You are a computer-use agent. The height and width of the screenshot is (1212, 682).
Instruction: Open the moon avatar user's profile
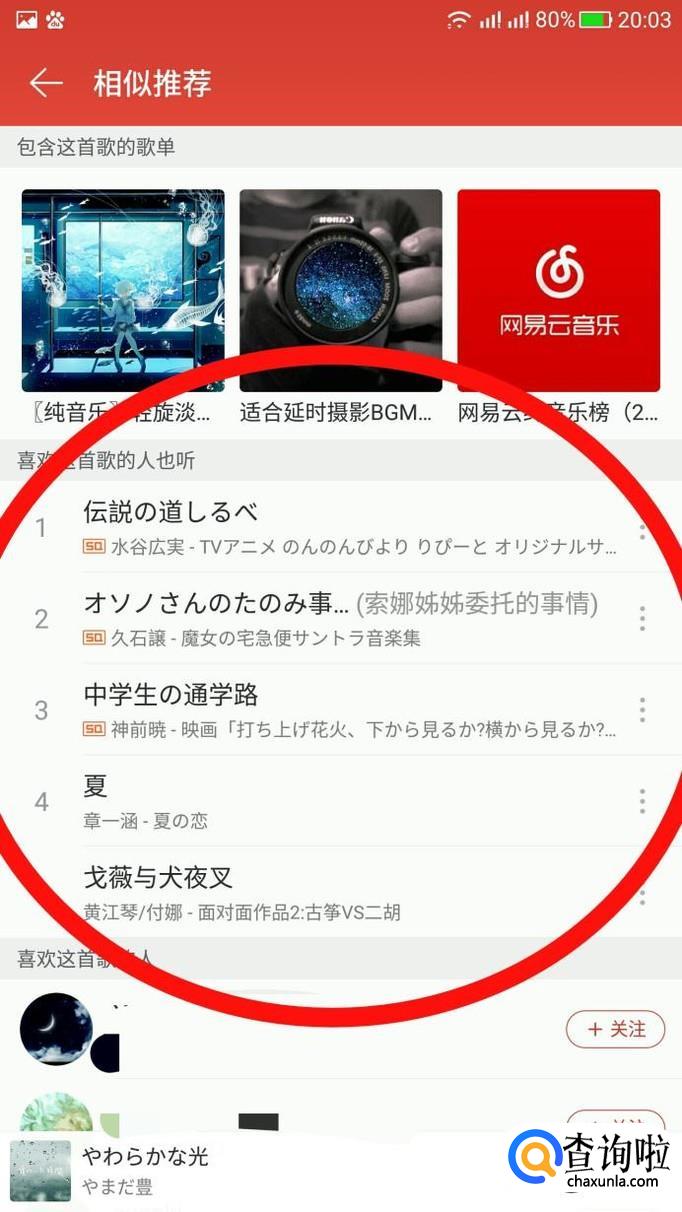pyautogui.click(x=56, y=1029)
